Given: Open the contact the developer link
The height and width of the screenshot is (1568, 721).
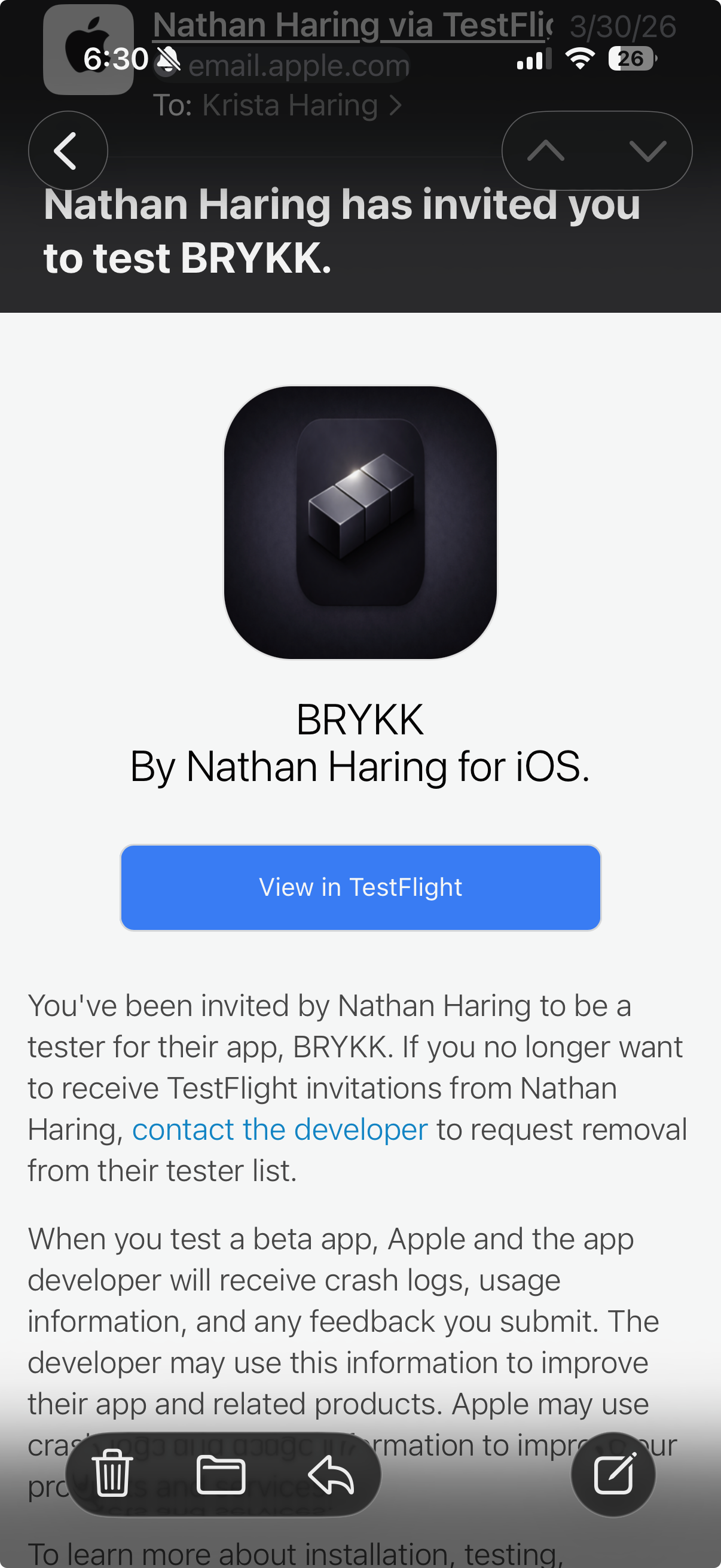Looking at the screenshot, I should click(x=279, y=1129).
